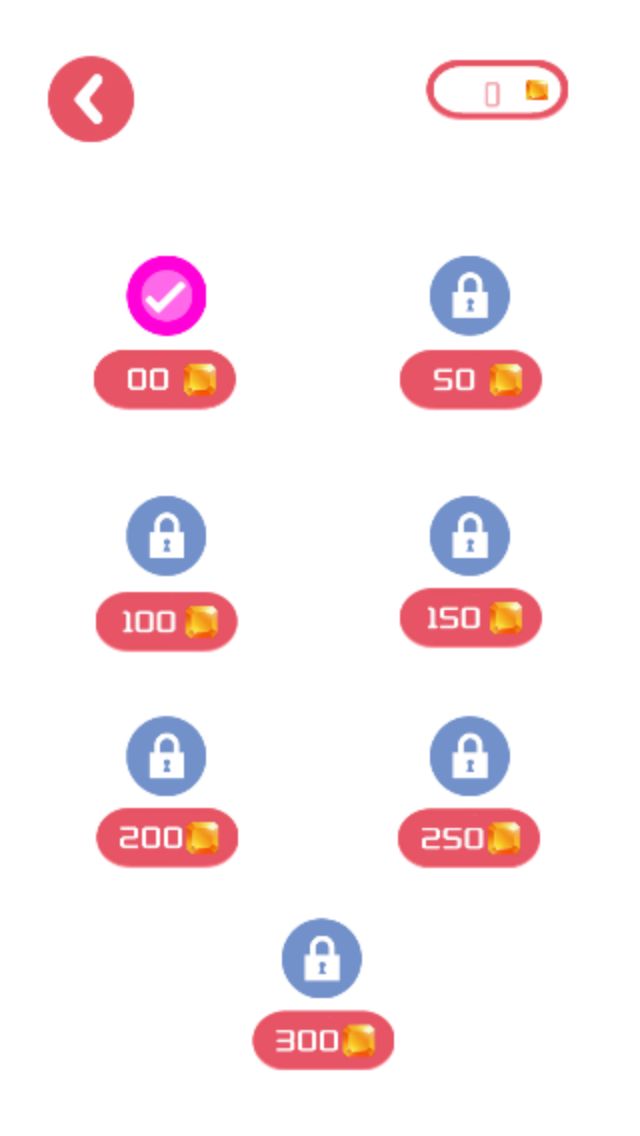
Task: Tap the 150 gem price button
Action: click(470, 618)
